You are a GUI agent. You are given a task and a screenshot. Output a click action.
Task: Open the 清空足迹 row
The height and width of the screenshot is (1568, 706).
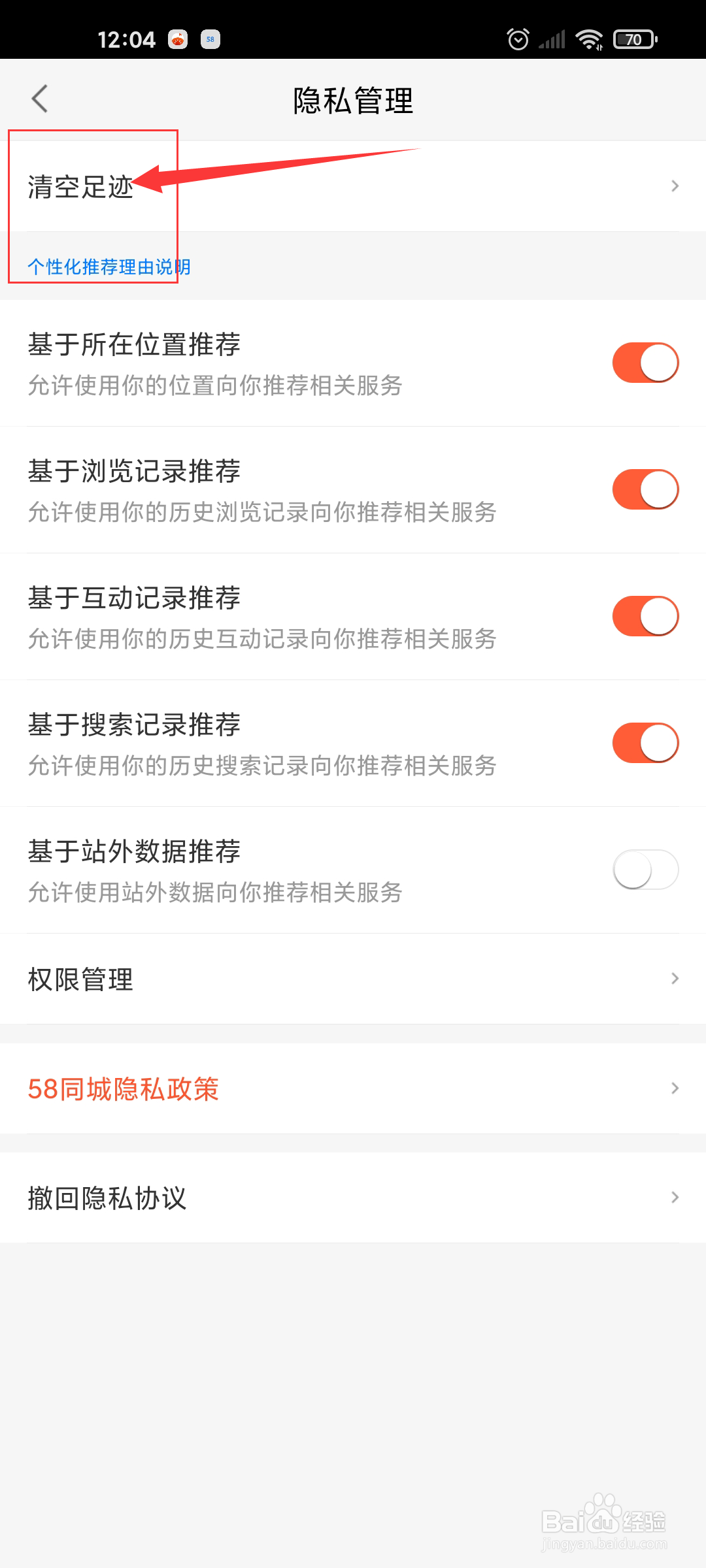tap(353, 186)
